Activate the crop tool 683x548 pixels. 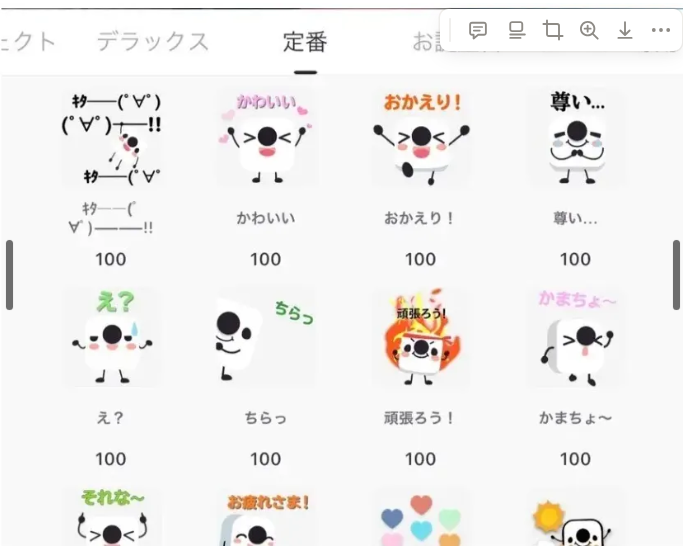tap(552, 30)
